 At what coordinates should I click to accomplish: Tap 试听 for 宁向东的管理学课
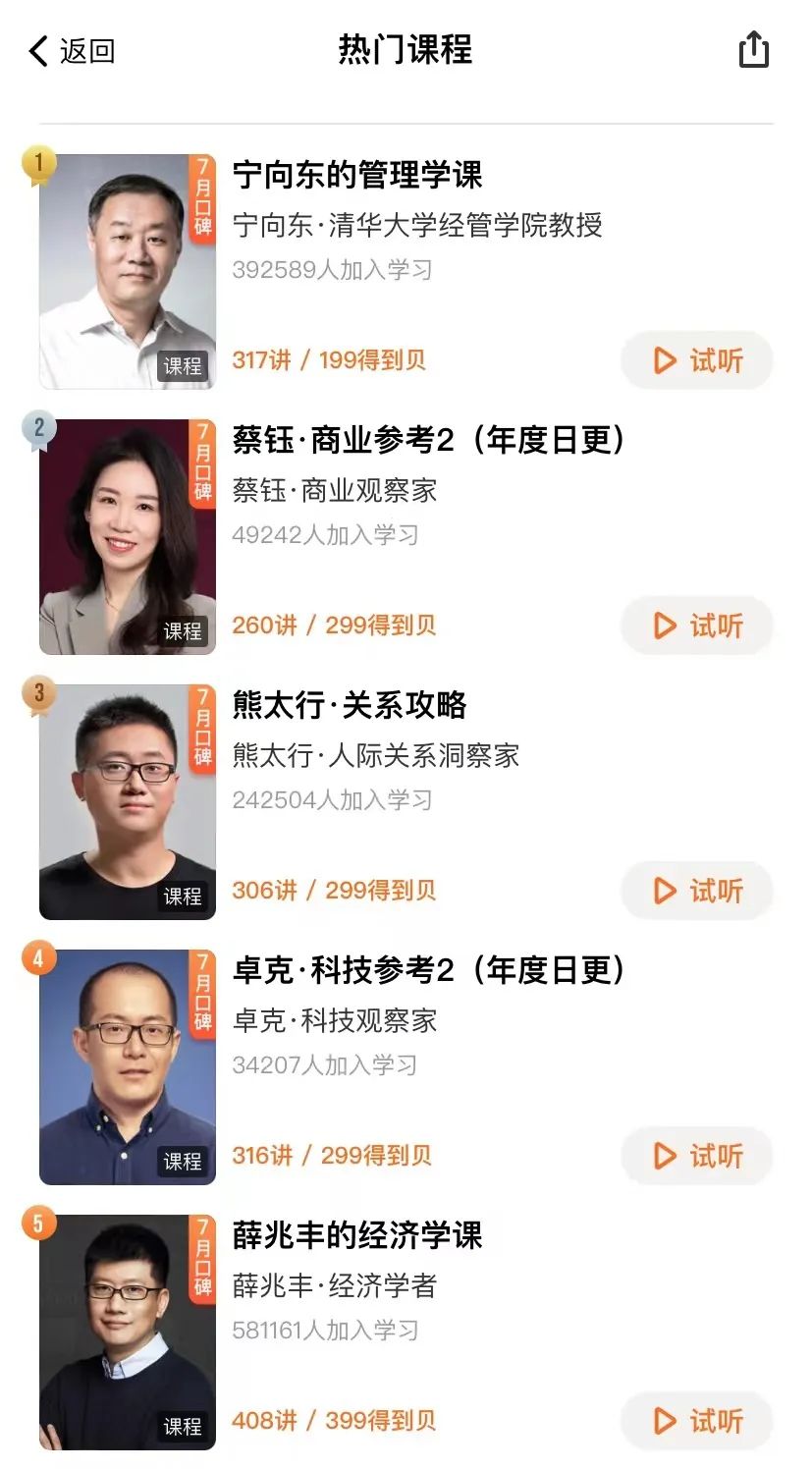coord(697,360)
